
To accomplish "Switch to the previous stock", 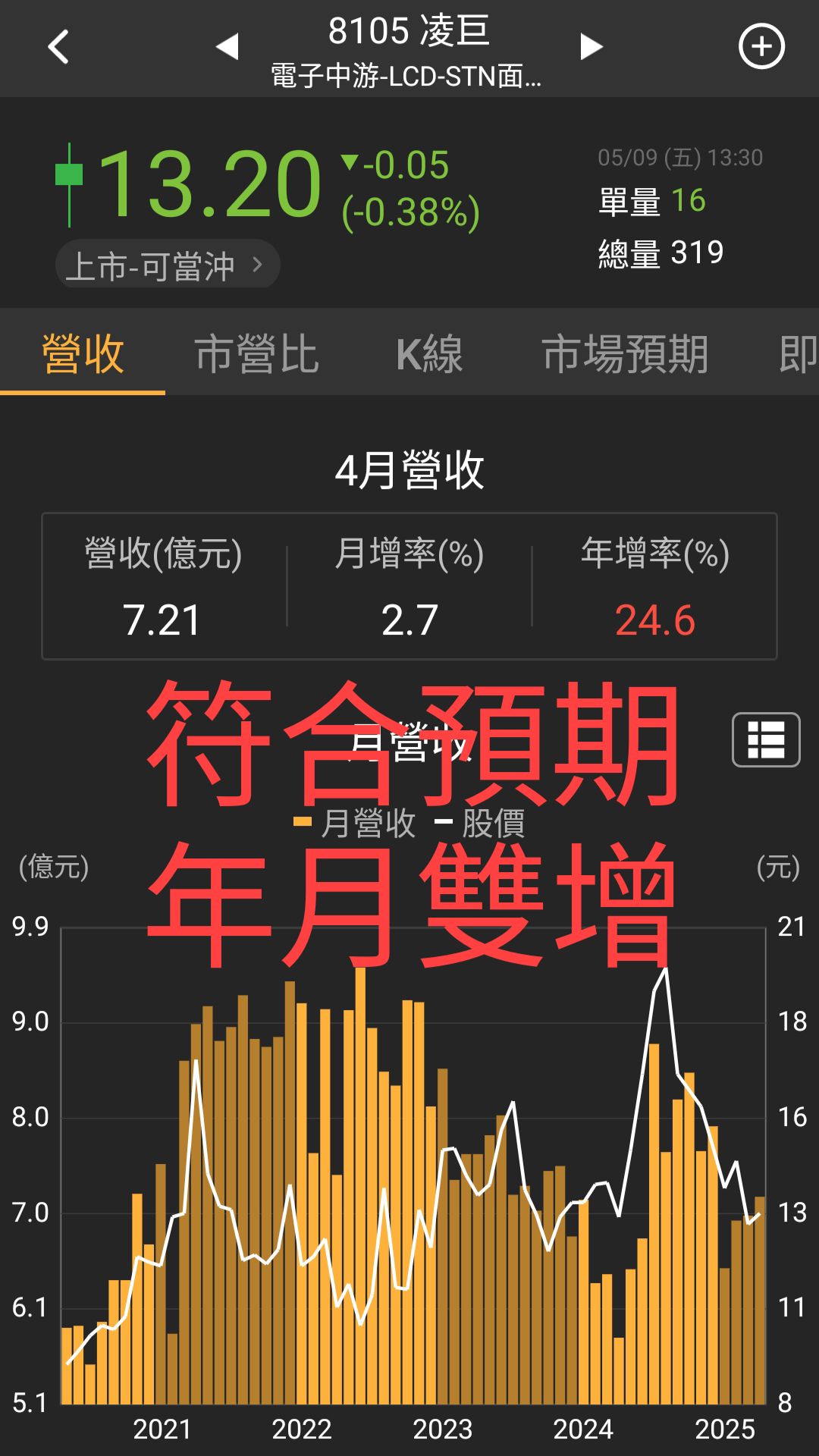I will pos(227,46).
